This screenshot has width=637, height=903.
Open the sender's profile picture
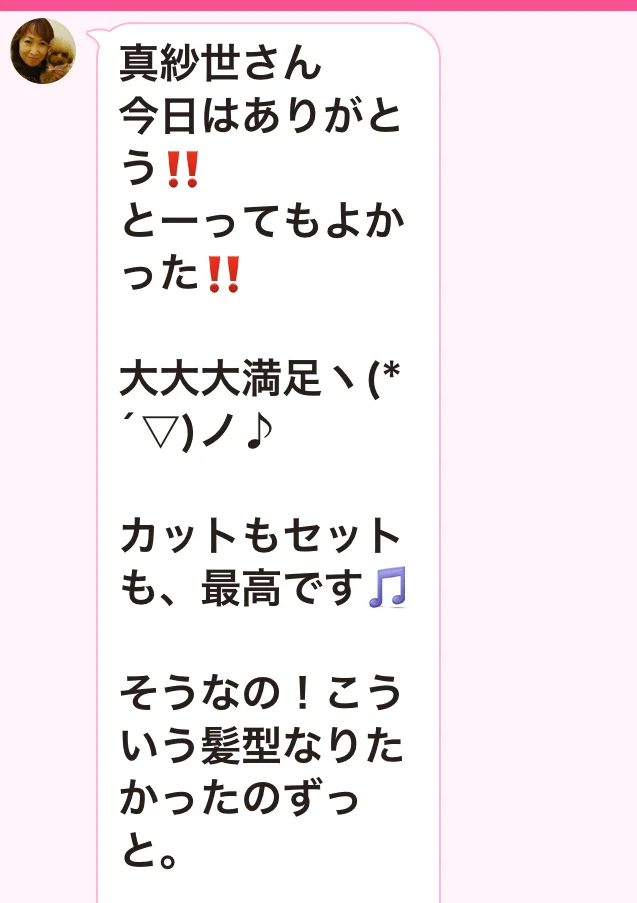(x=43, y=51)
